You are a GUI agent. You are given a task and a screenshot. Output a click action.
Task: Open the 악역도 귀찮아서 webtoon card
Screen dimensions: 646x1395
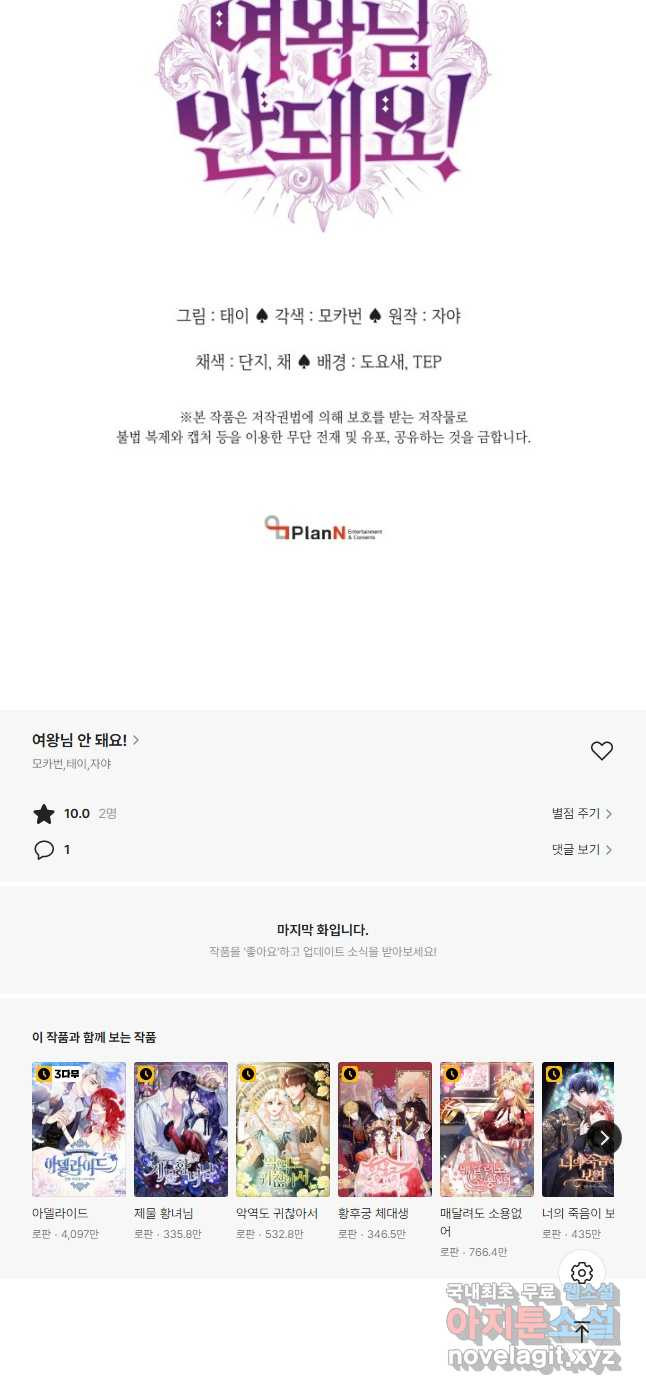(283, 1130)
